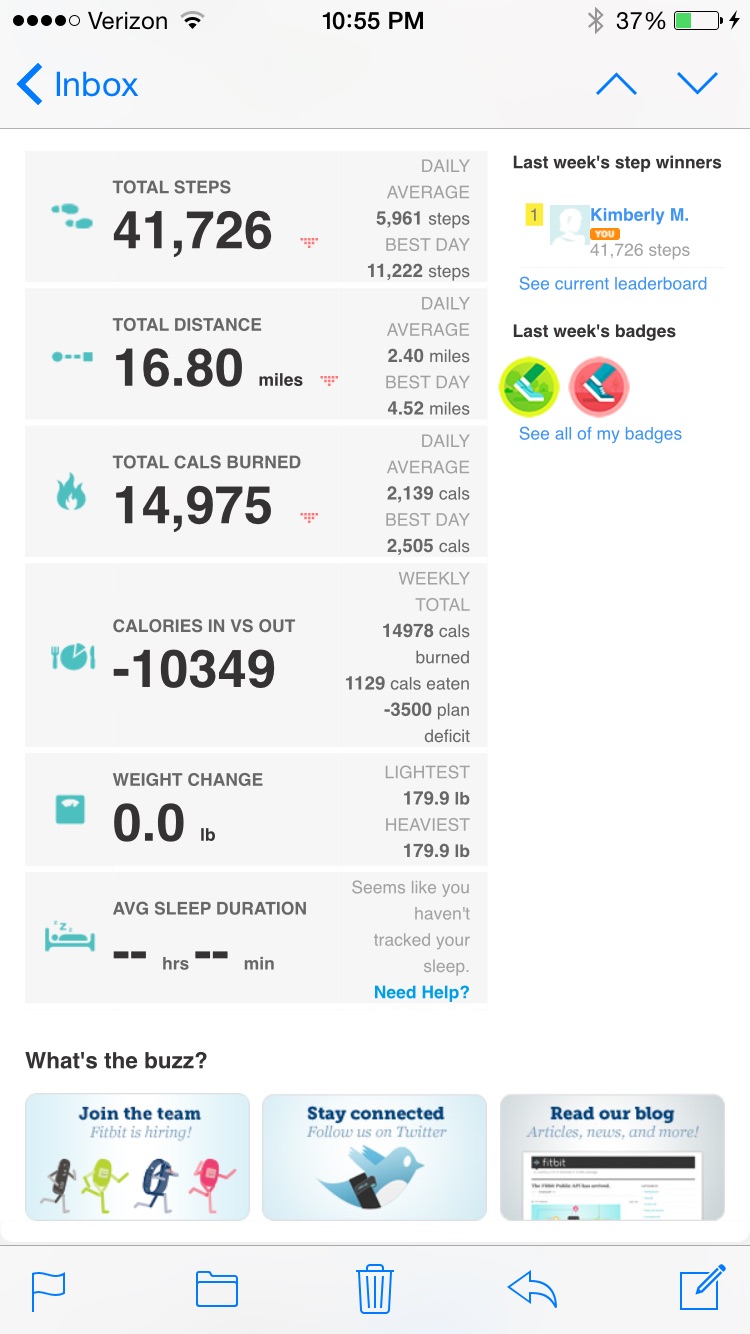Go back to the Inbox

pos(78,85)
